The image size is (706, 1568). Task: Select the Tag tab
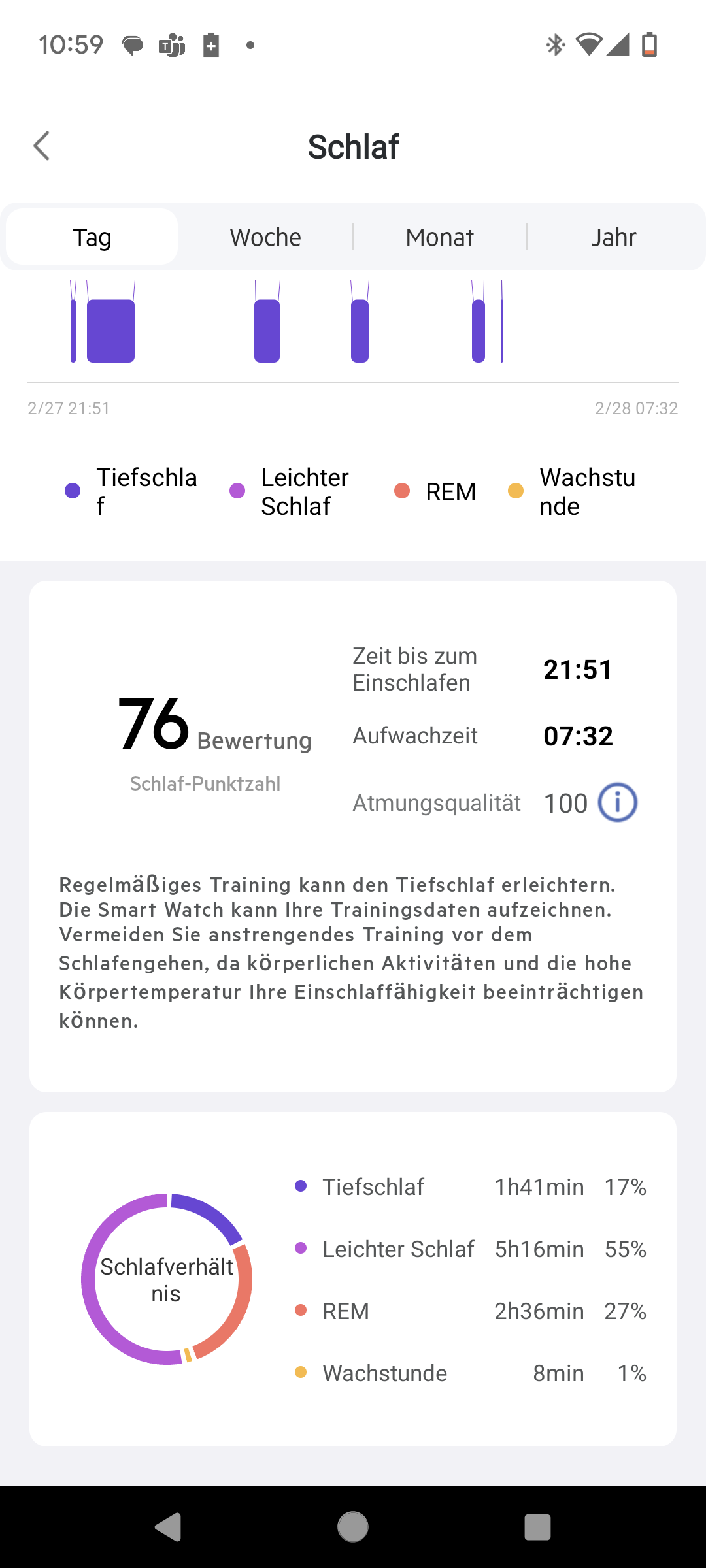[x=92, y=237]
